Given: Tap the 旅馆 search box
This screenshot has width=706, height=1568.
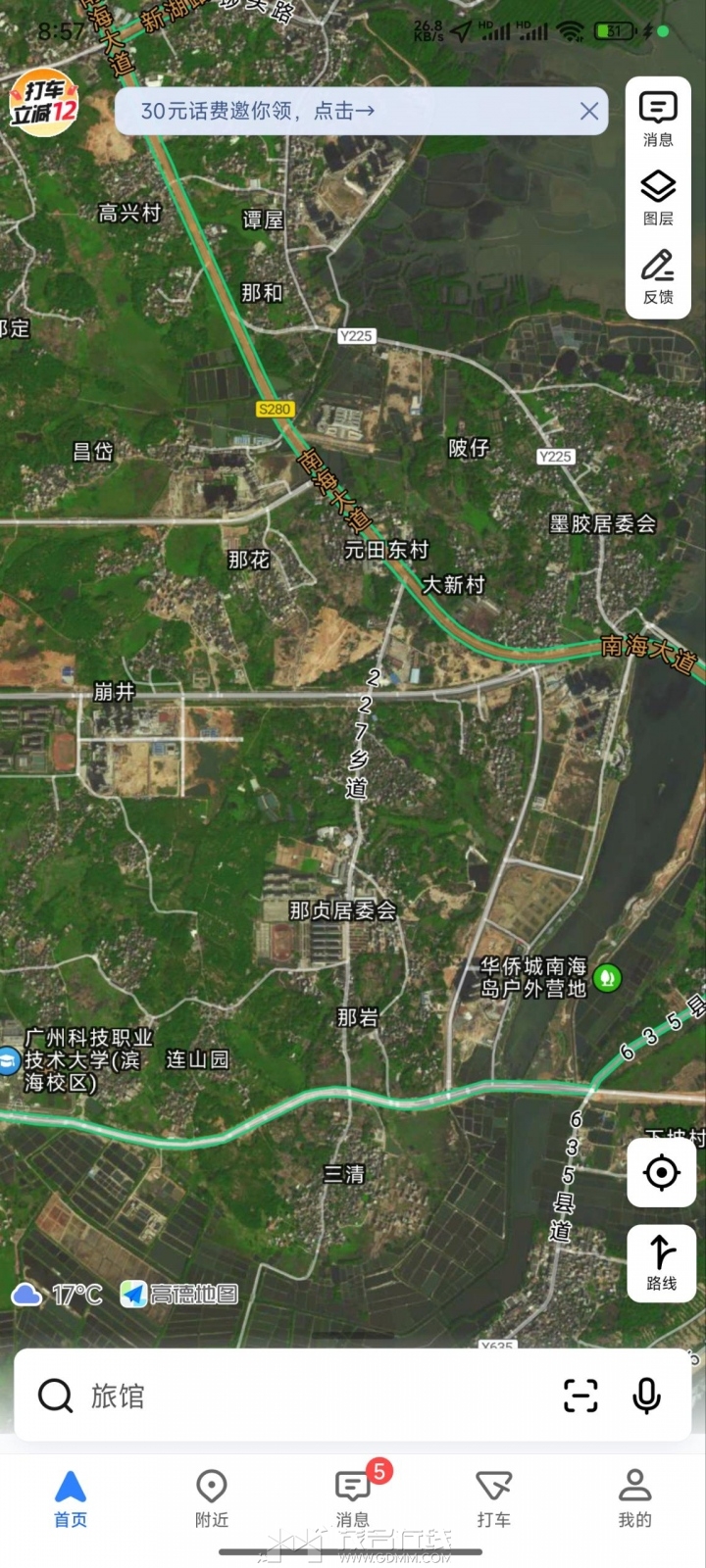Looking at the screenshot, I should tap(294, 1396).
